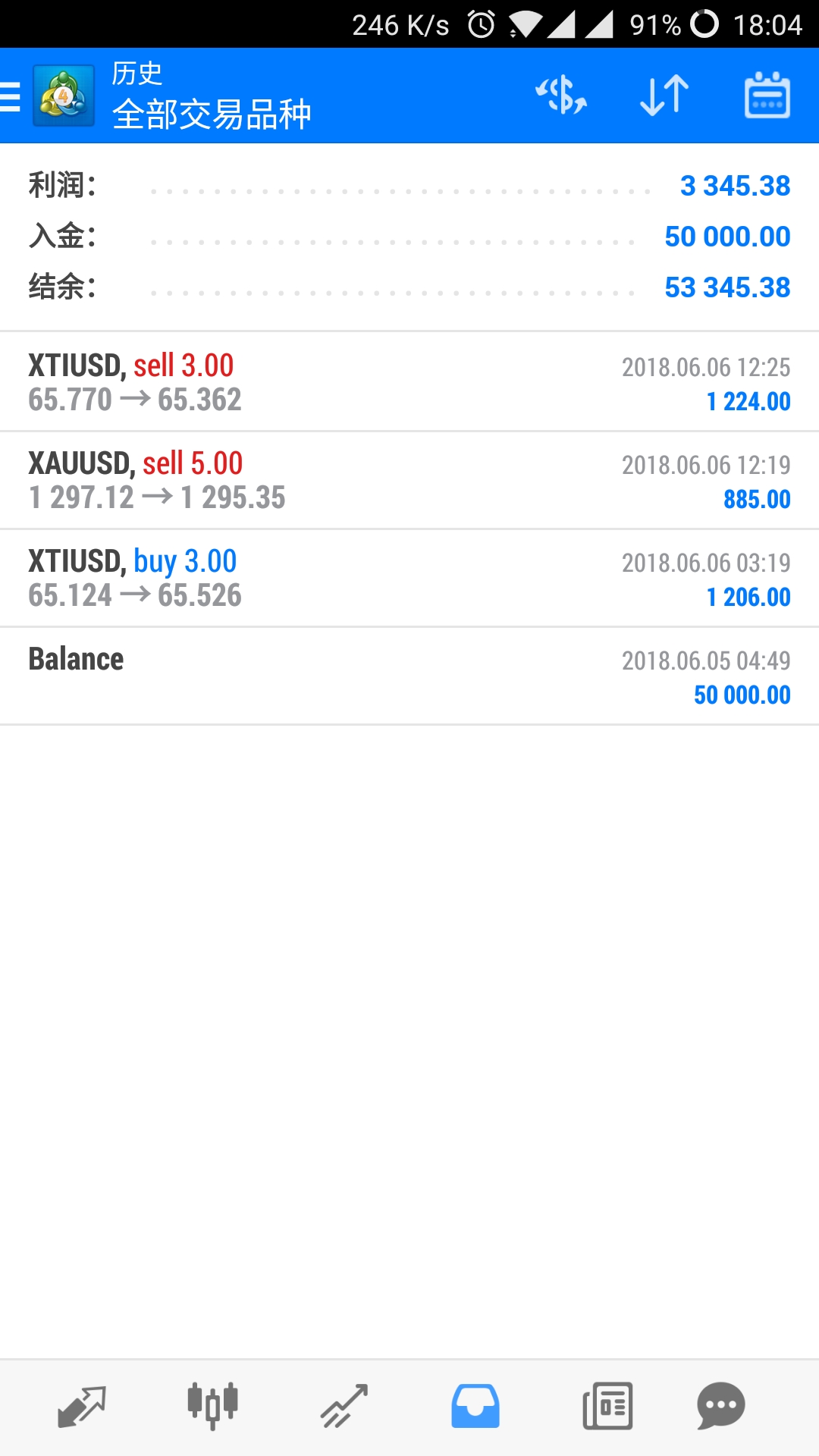Switch to the Quotes tab
Viewport: 819px width, 1456px height.
click(82, 1407)
